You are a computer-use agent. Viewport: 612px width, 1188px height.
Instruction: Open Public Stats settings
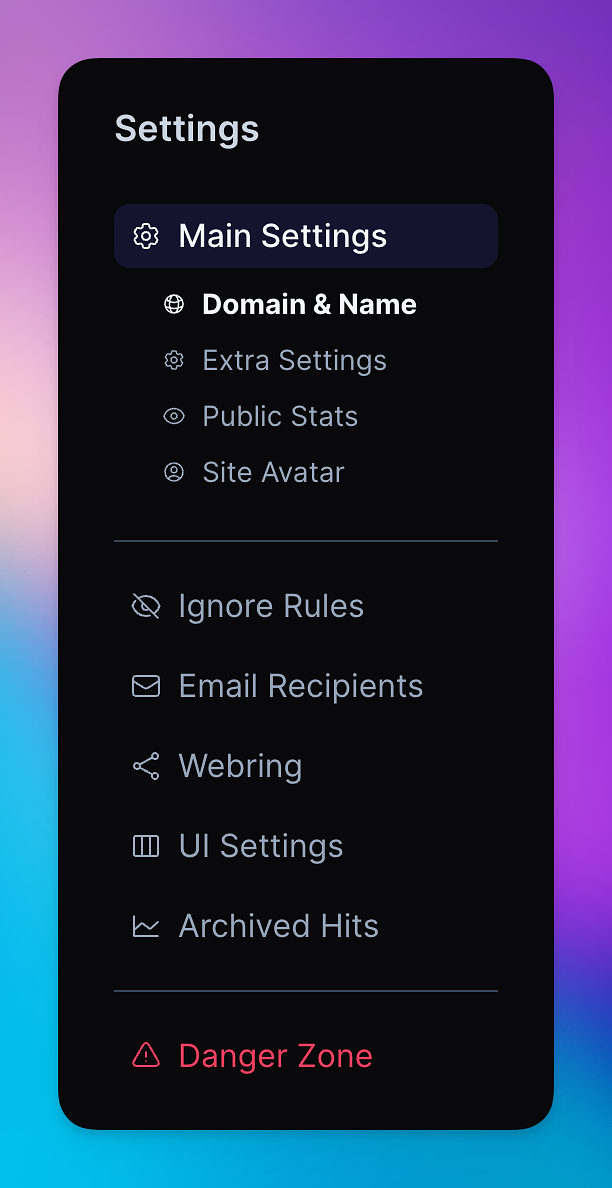(x=261, y=417)
